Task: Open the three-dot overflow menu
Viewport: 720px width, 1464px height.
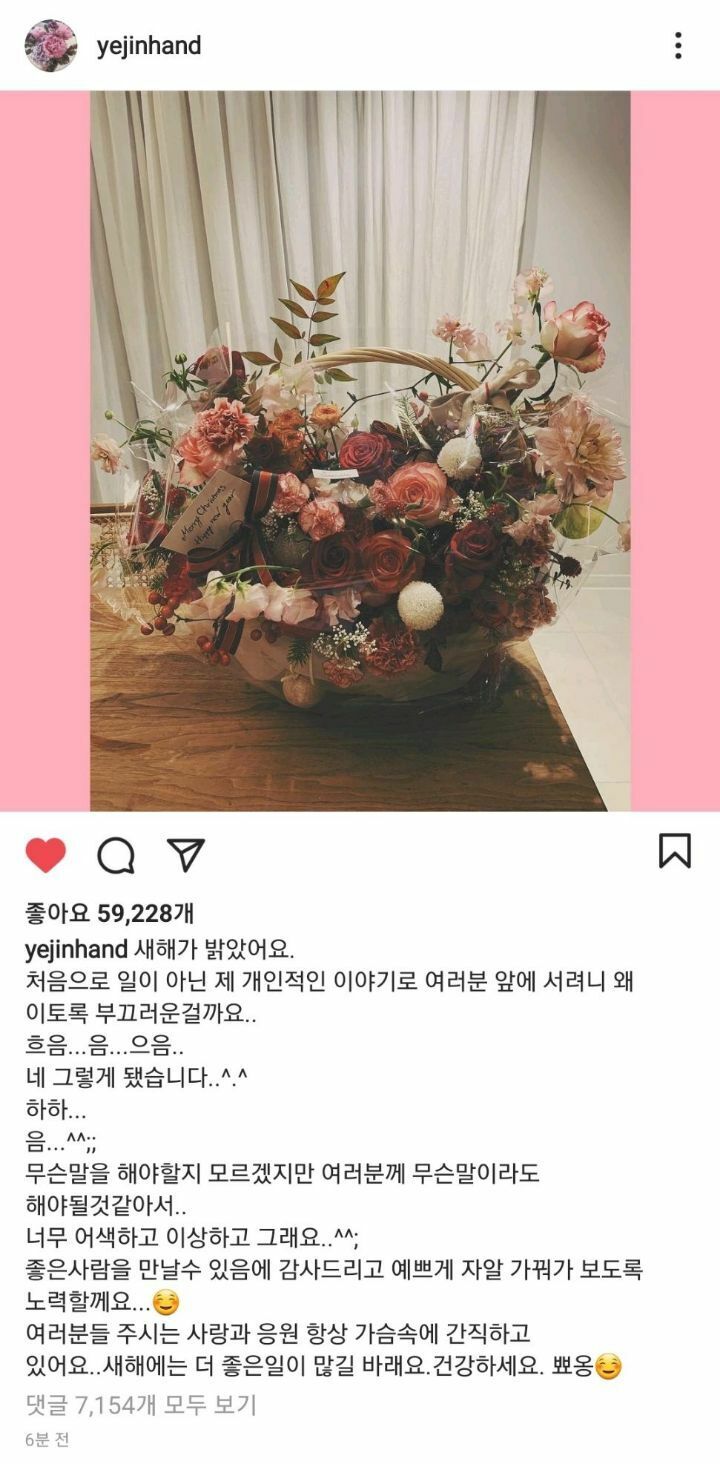Action: point(678,45)
